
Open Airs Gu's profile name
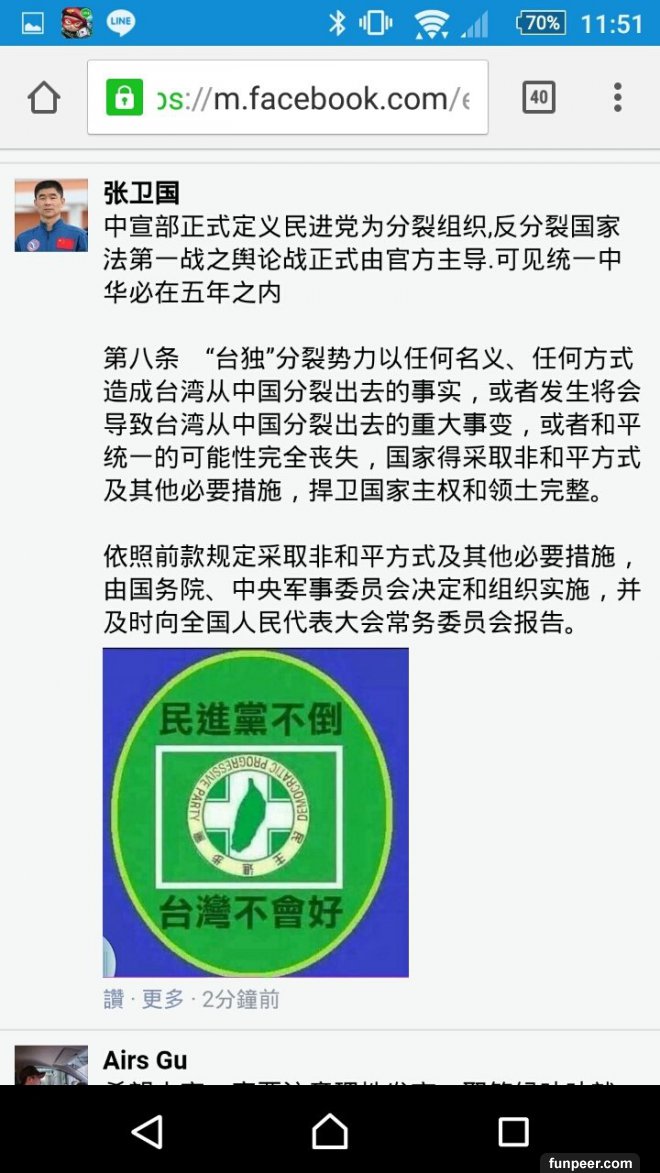coord(145,1060)
